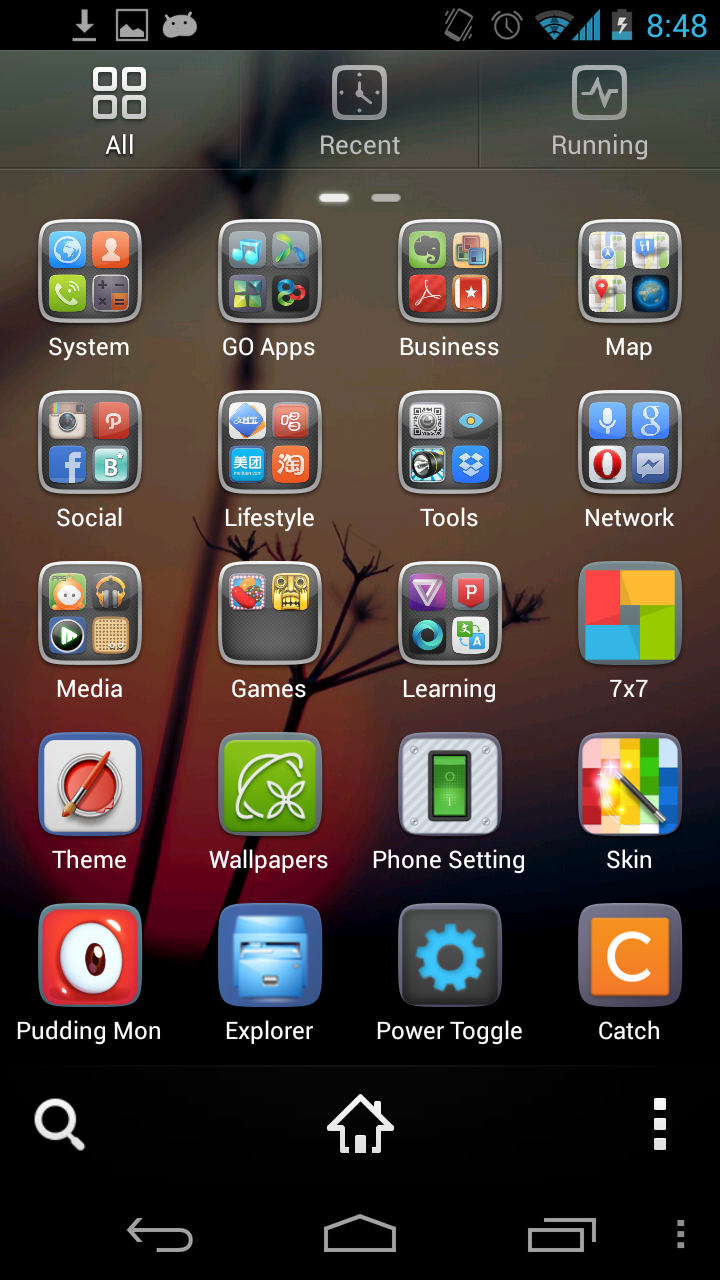Launch Pudding Mon game

(x=90, y=955)
